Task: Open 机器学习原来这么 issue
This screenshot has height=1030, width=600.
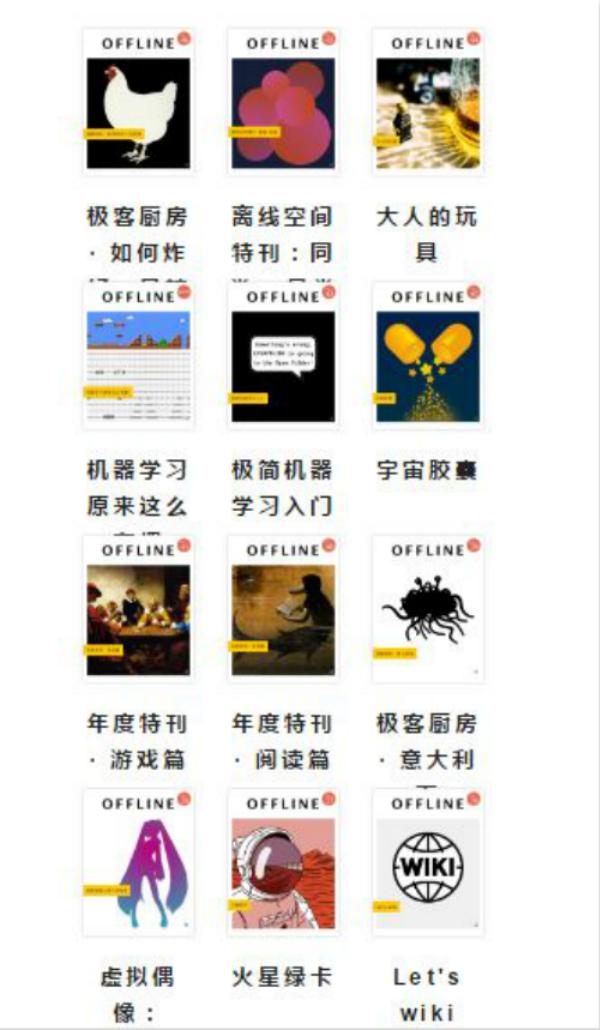Action: pos(138,355)
